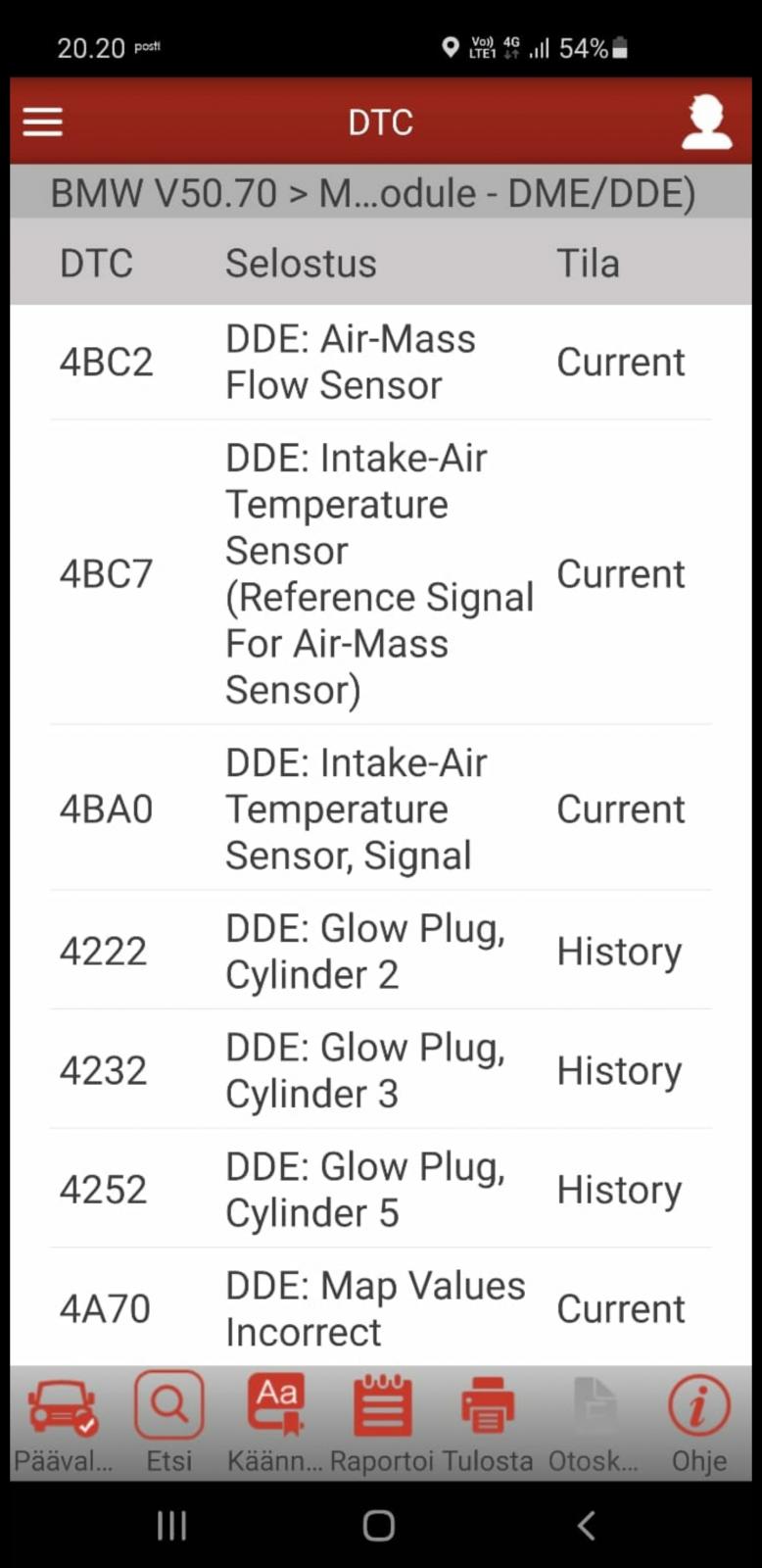Image resolution: width=762 pixels, height=1568 pixels.
Task: Print codes with Tulosta
Action: (488, 1423)
